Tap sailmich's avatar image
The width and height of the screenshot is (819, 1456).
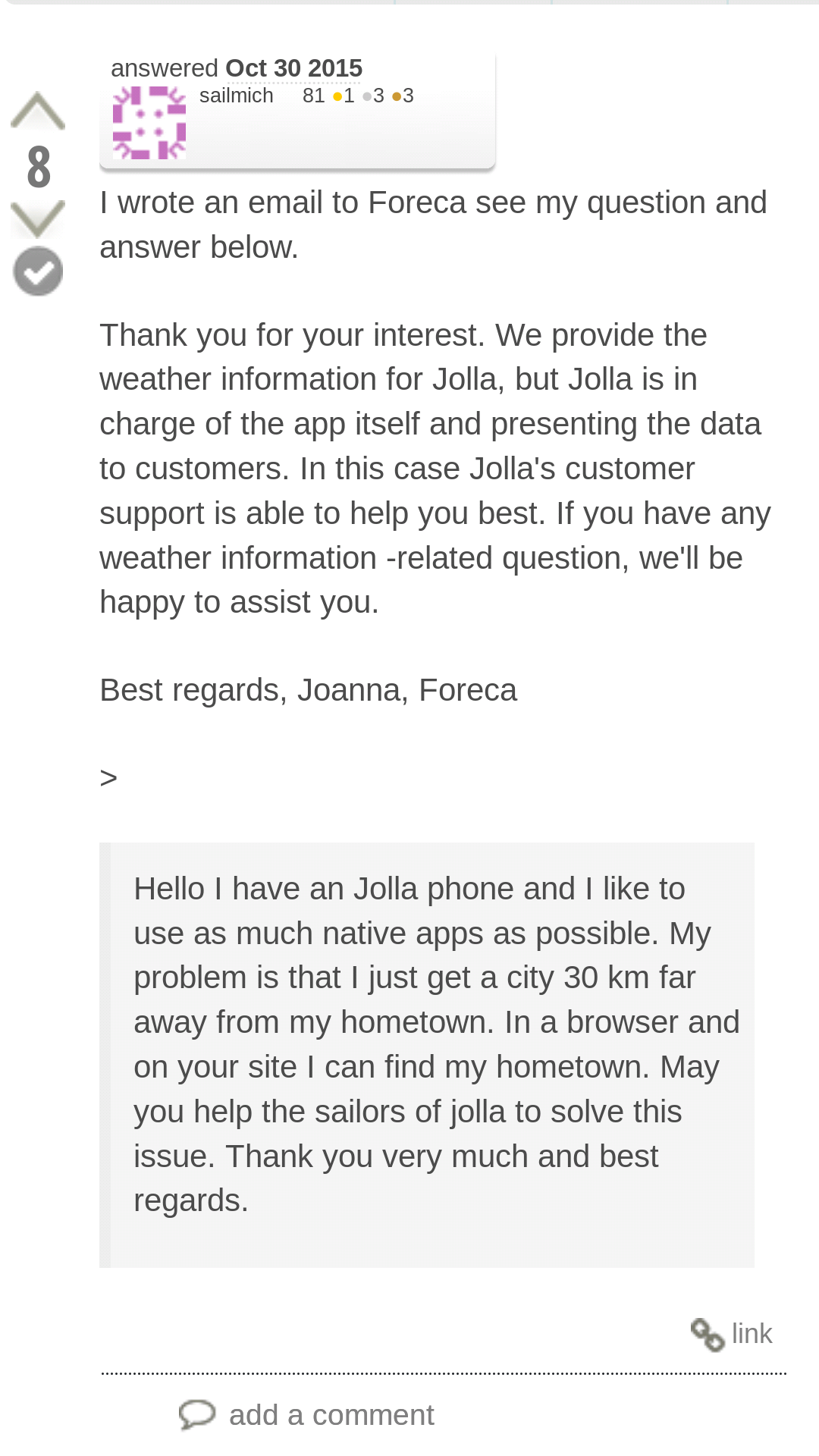[x=149, y=123]
